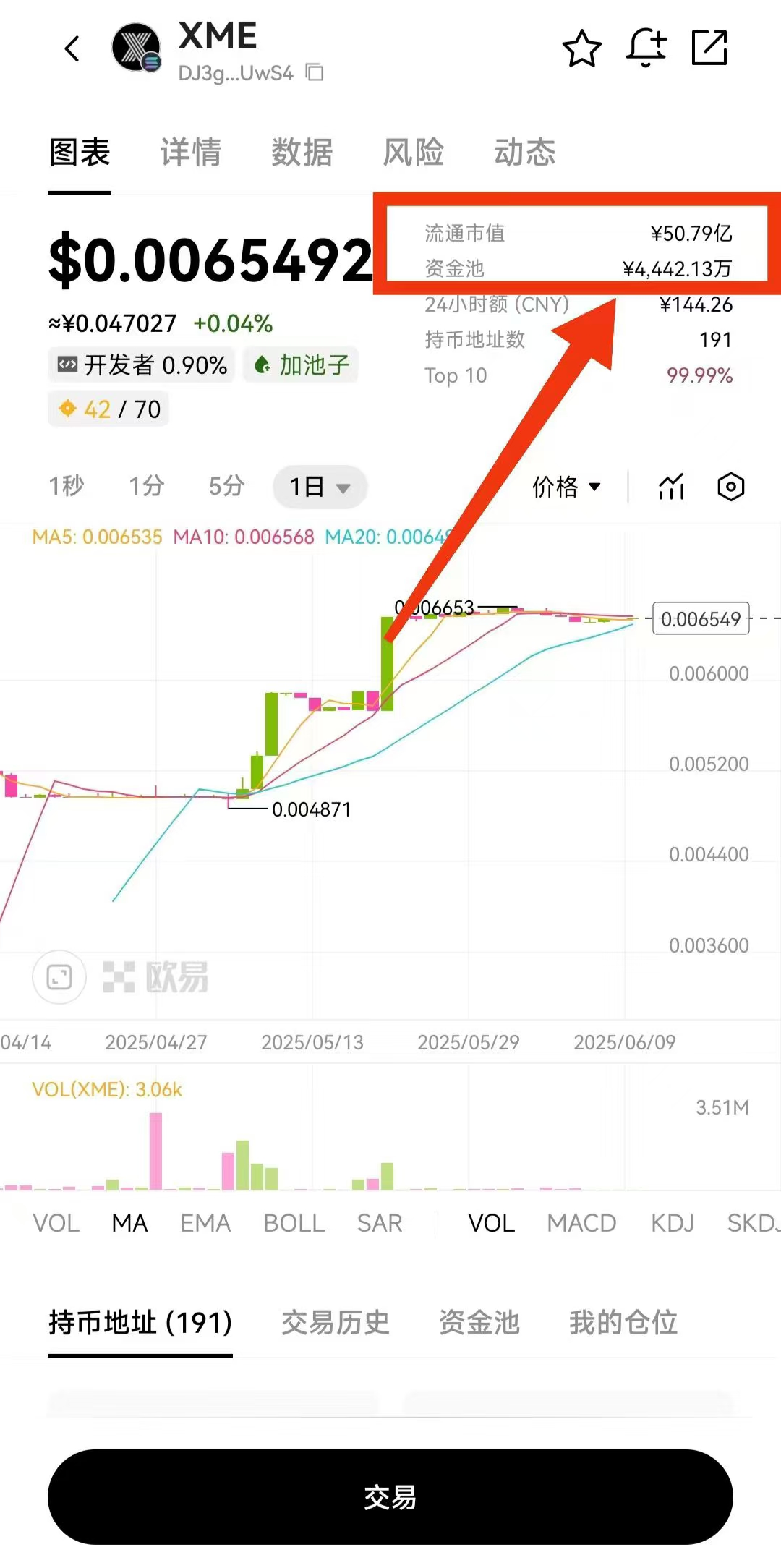
Task: Select the MACD sub-indicator
Action: [x=581, y=1223]
